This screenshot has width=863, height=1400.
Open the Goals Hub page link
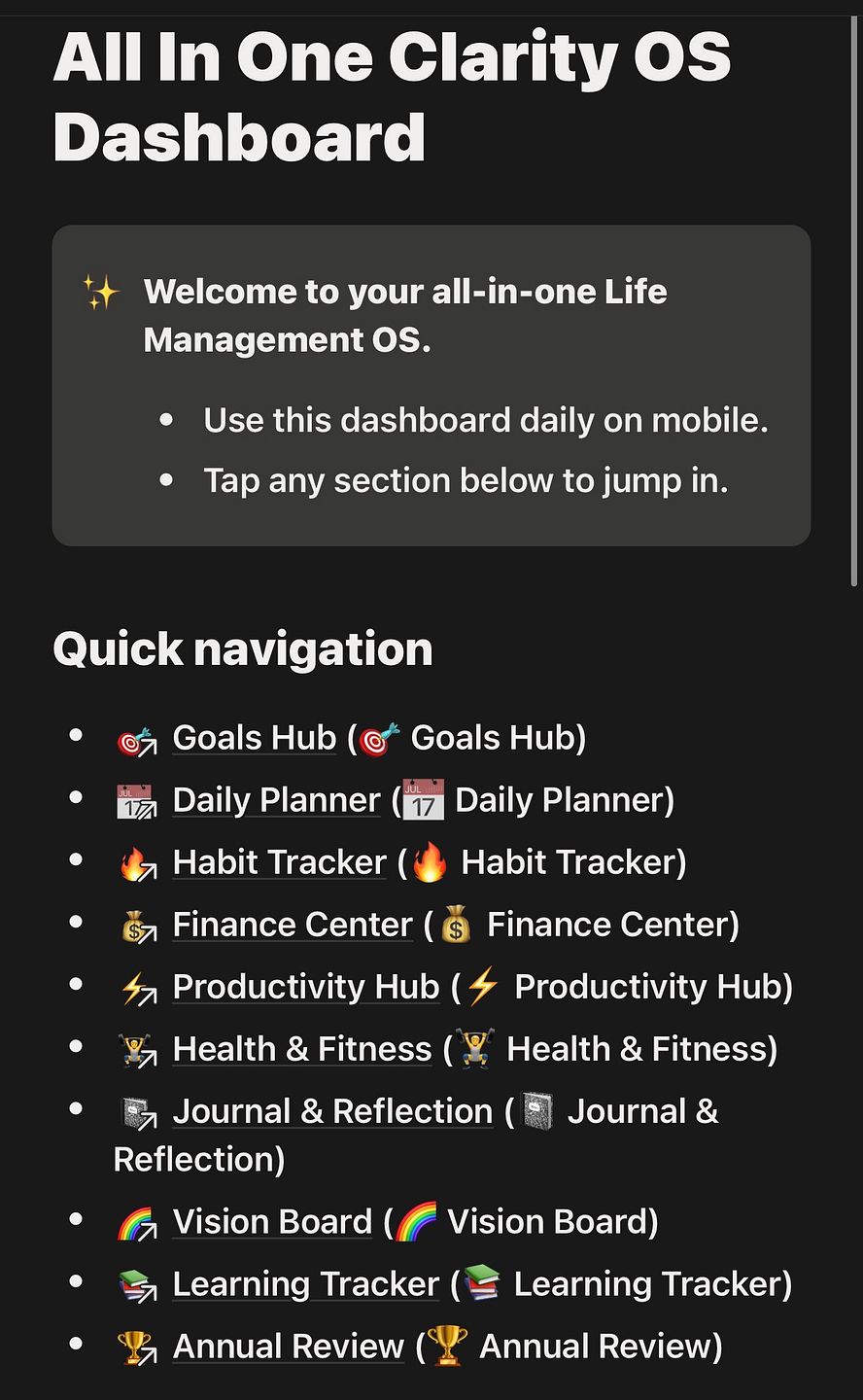(x=255, y=738)
